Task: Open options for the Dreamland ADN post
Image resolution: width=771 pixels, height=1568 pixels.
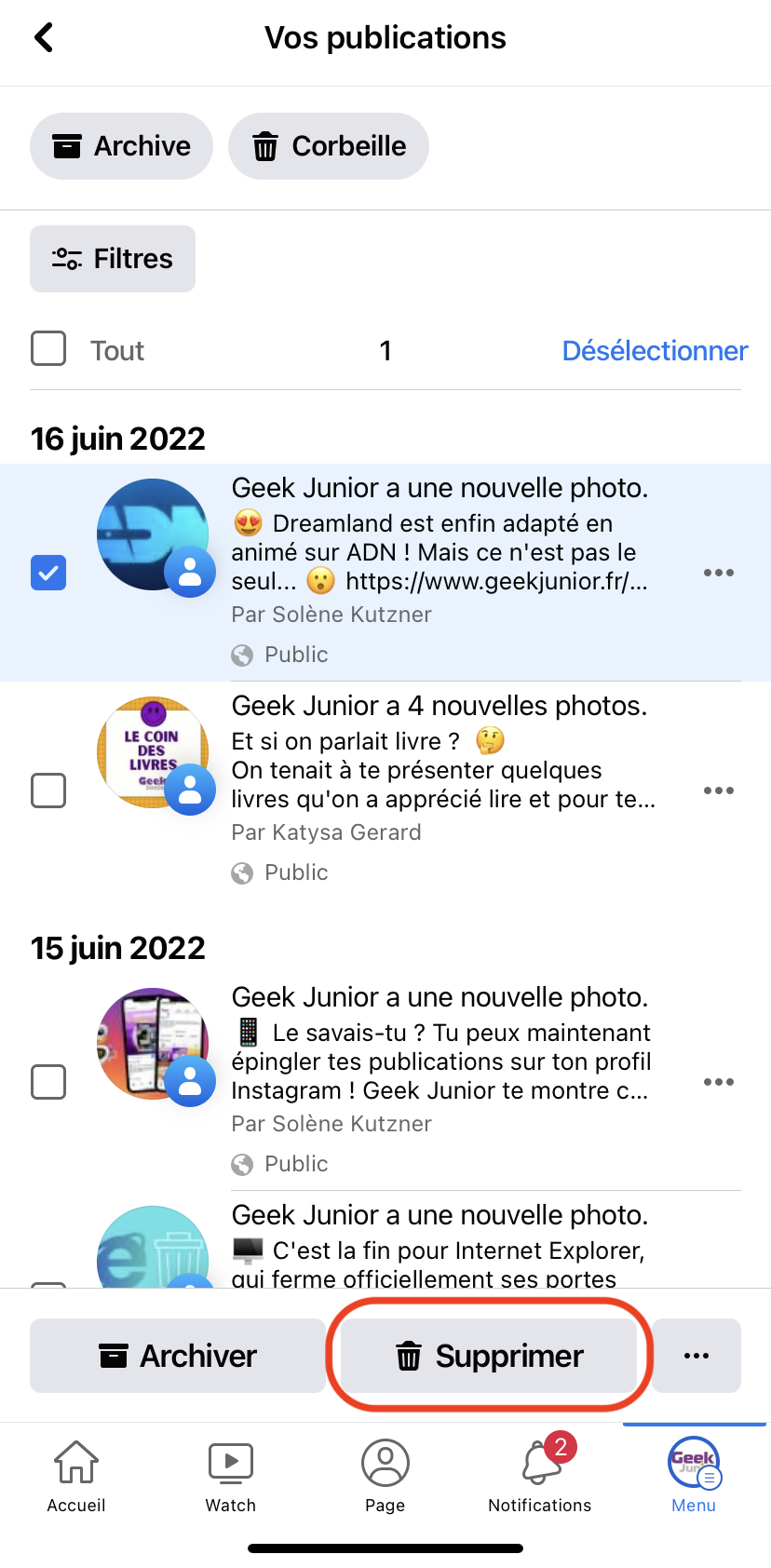Action: [x=718, y=573]
